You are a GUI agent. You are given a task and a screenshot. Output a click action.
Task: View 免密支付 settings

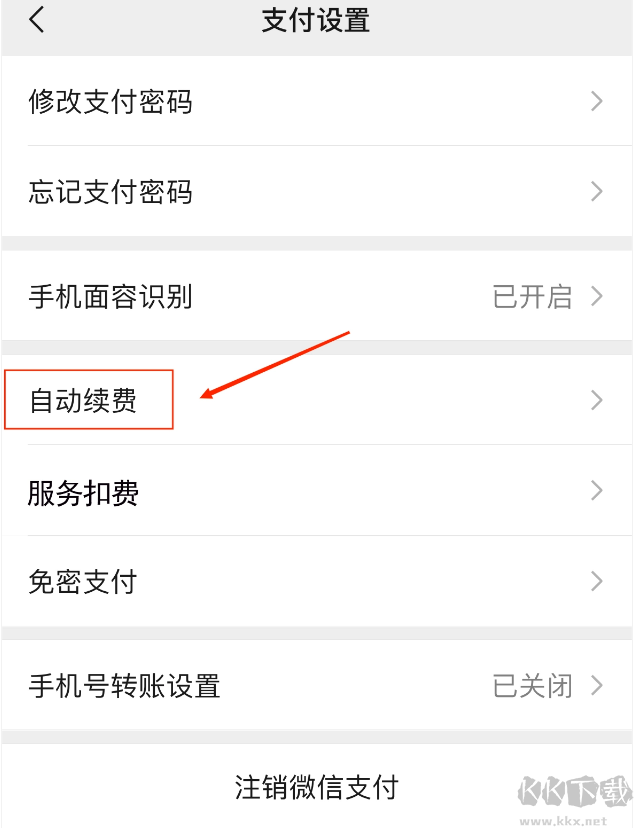[316, 582]
